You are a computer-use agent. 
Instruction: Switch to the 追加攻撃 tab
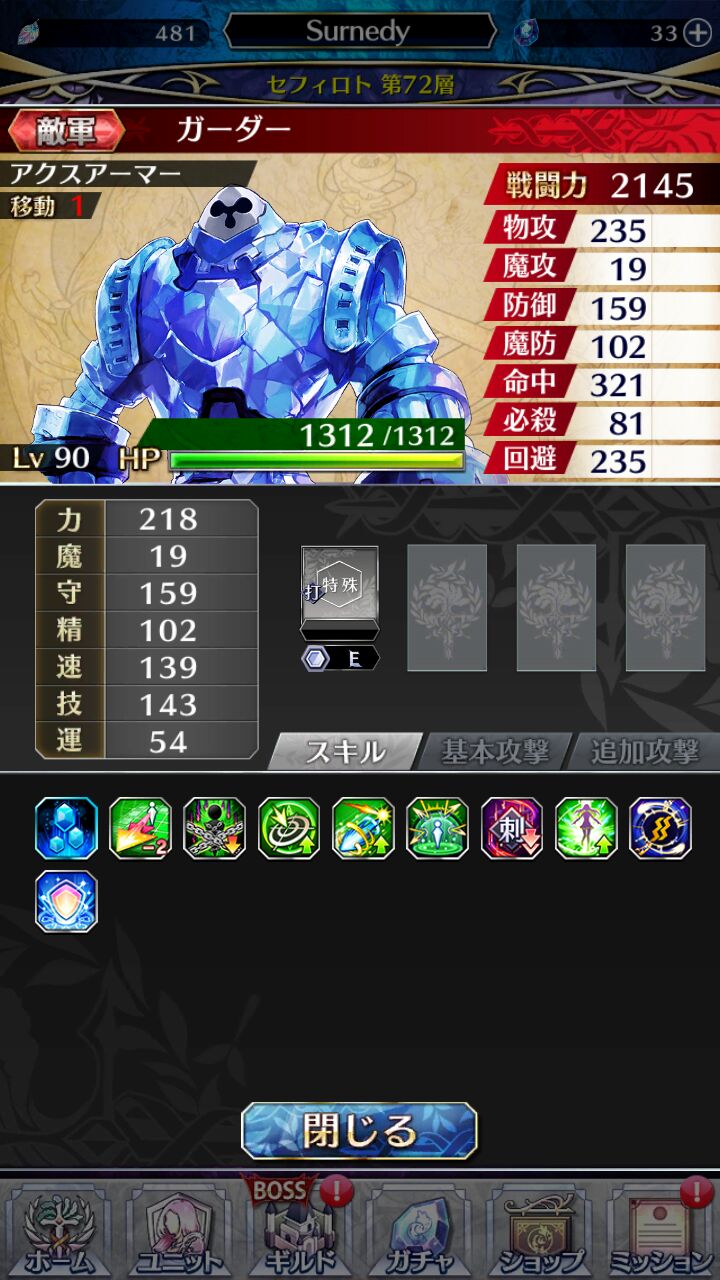(x=645, y=752)
